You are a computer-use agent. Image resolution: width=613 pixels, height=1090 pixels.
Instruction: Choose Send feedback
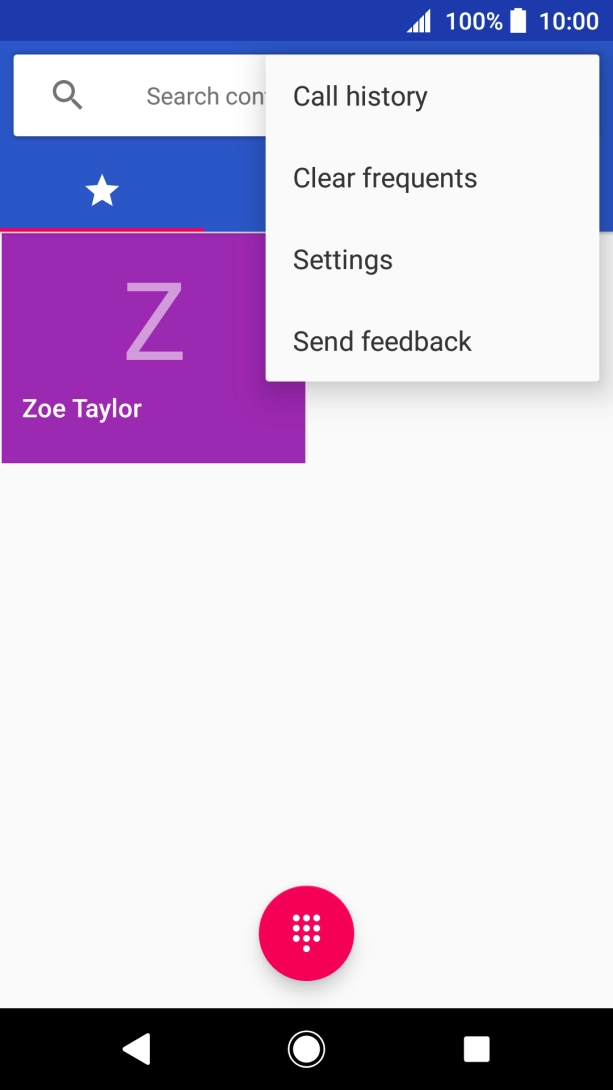(382, 342)
